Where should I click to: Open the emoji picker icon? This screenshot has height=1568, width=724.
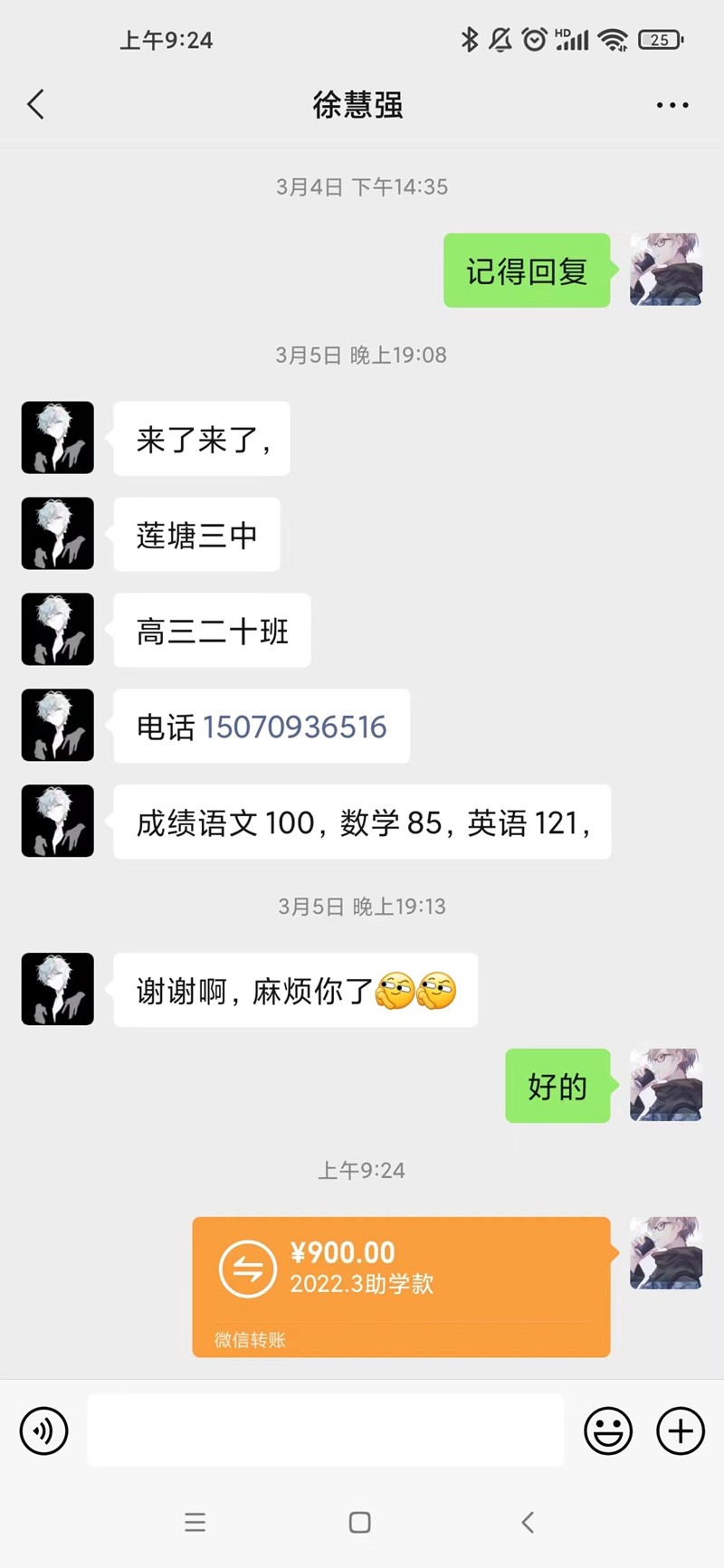(607, 1430)
